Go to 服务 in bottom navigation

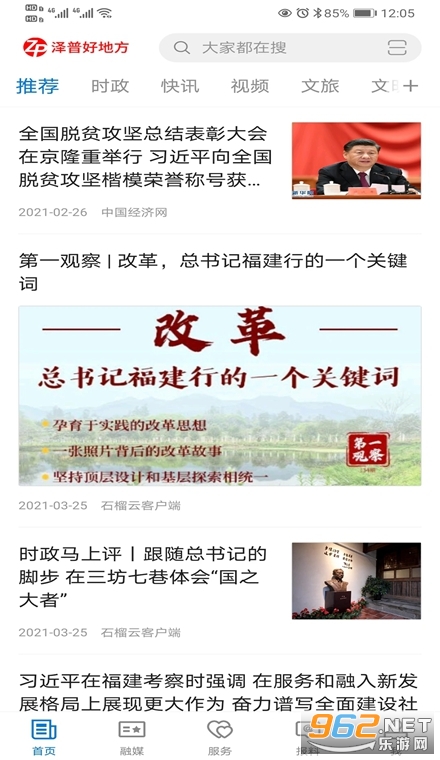[x=220, y=737]
